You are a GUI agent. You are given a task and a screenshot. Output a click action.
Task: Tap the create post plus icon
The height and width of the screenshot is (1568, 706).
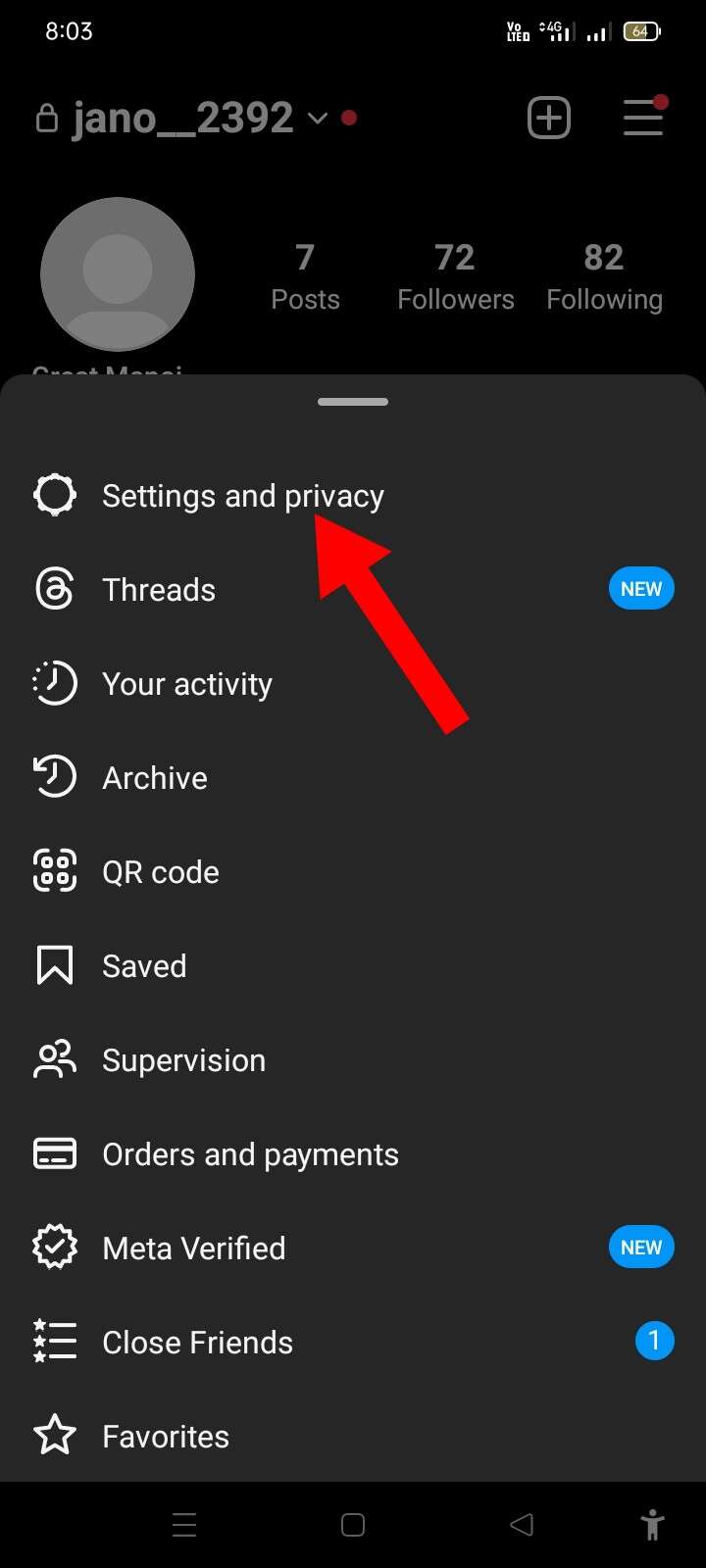[549, 118]
